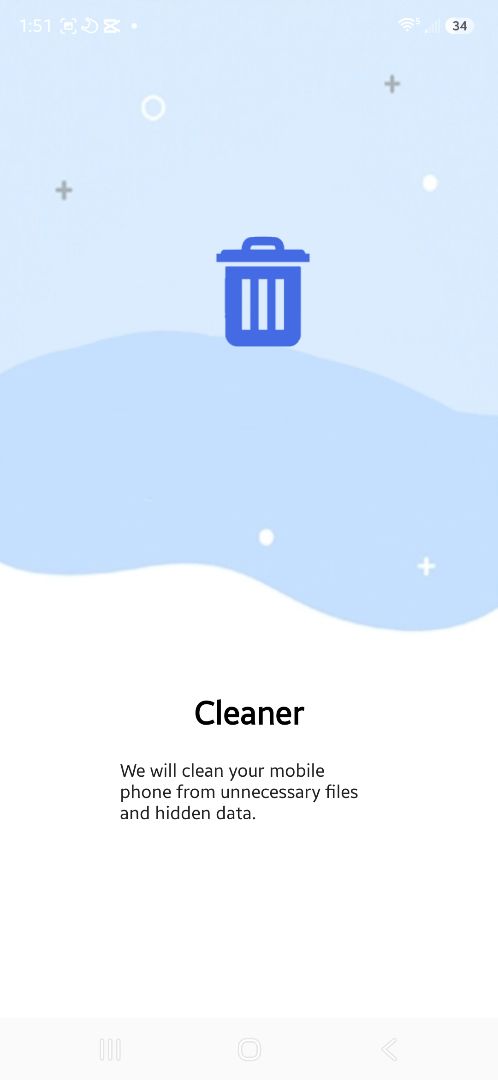Go to the home screen
498x1080 pixels.
(249, 1049)
